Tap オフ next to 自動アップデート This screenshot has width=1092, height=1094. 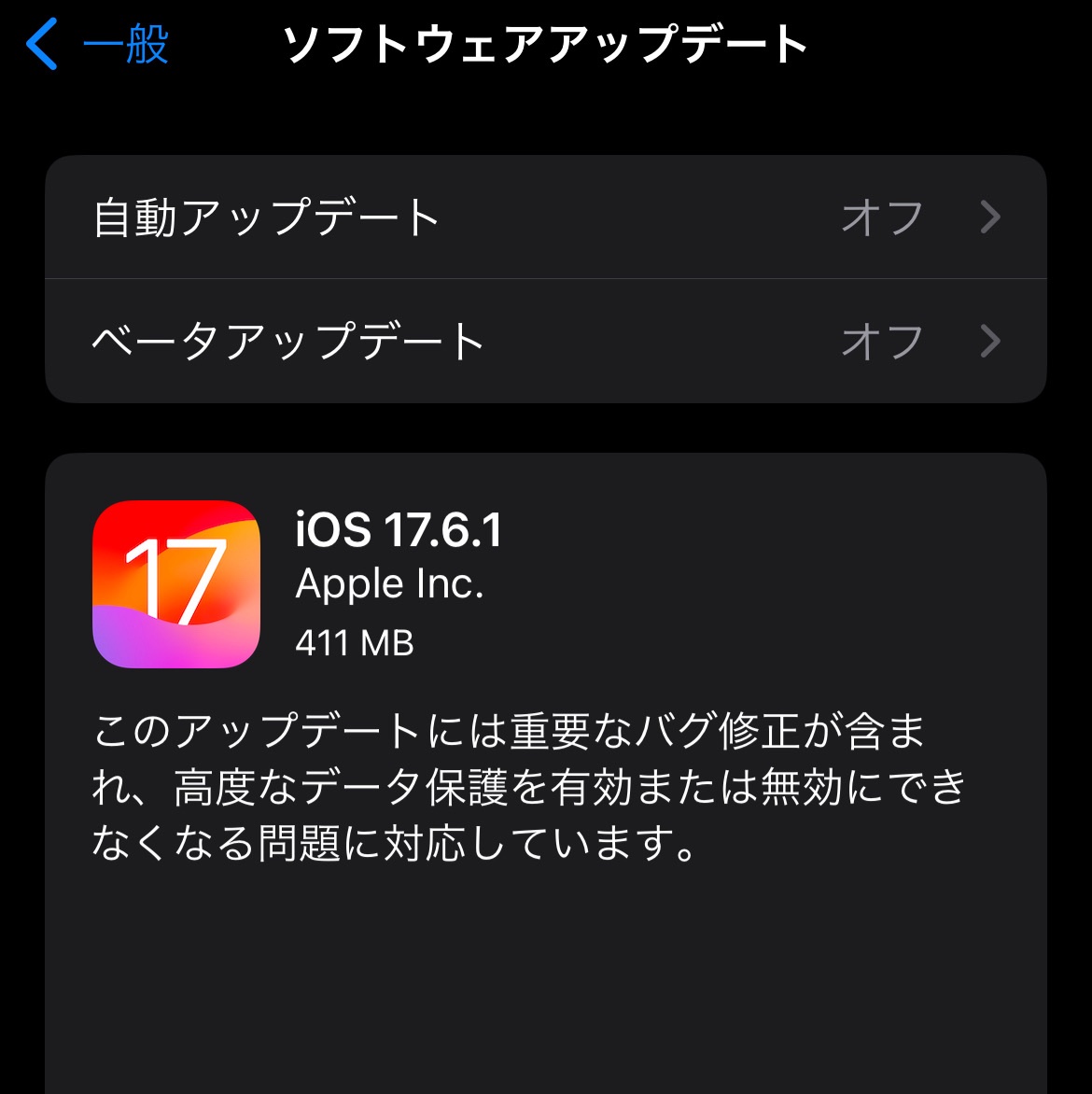tap(878, 217)
